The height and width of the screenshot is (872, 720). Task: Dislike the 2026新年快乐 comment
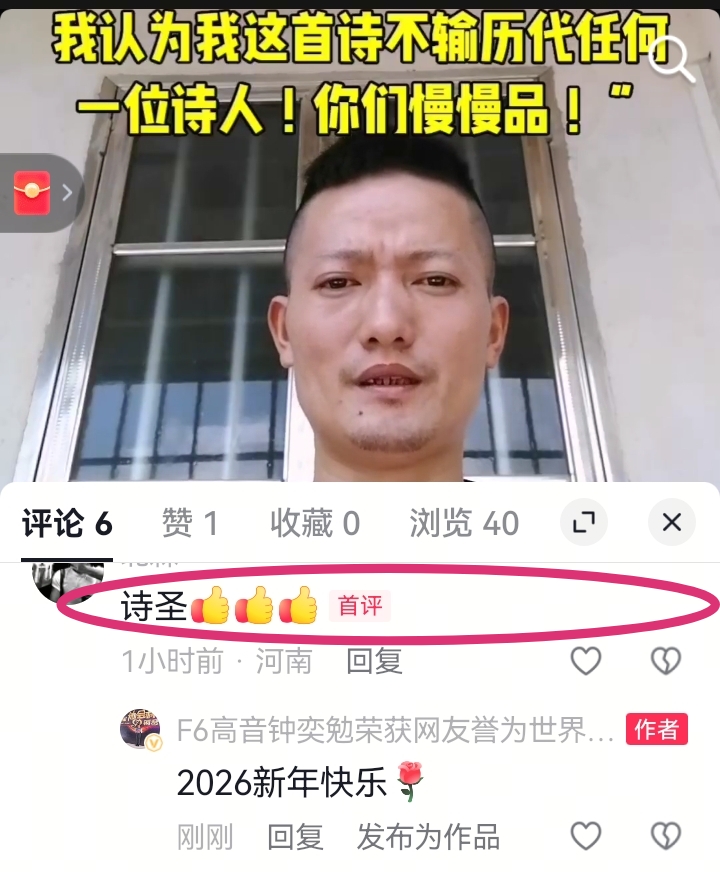tap(665, 837)
